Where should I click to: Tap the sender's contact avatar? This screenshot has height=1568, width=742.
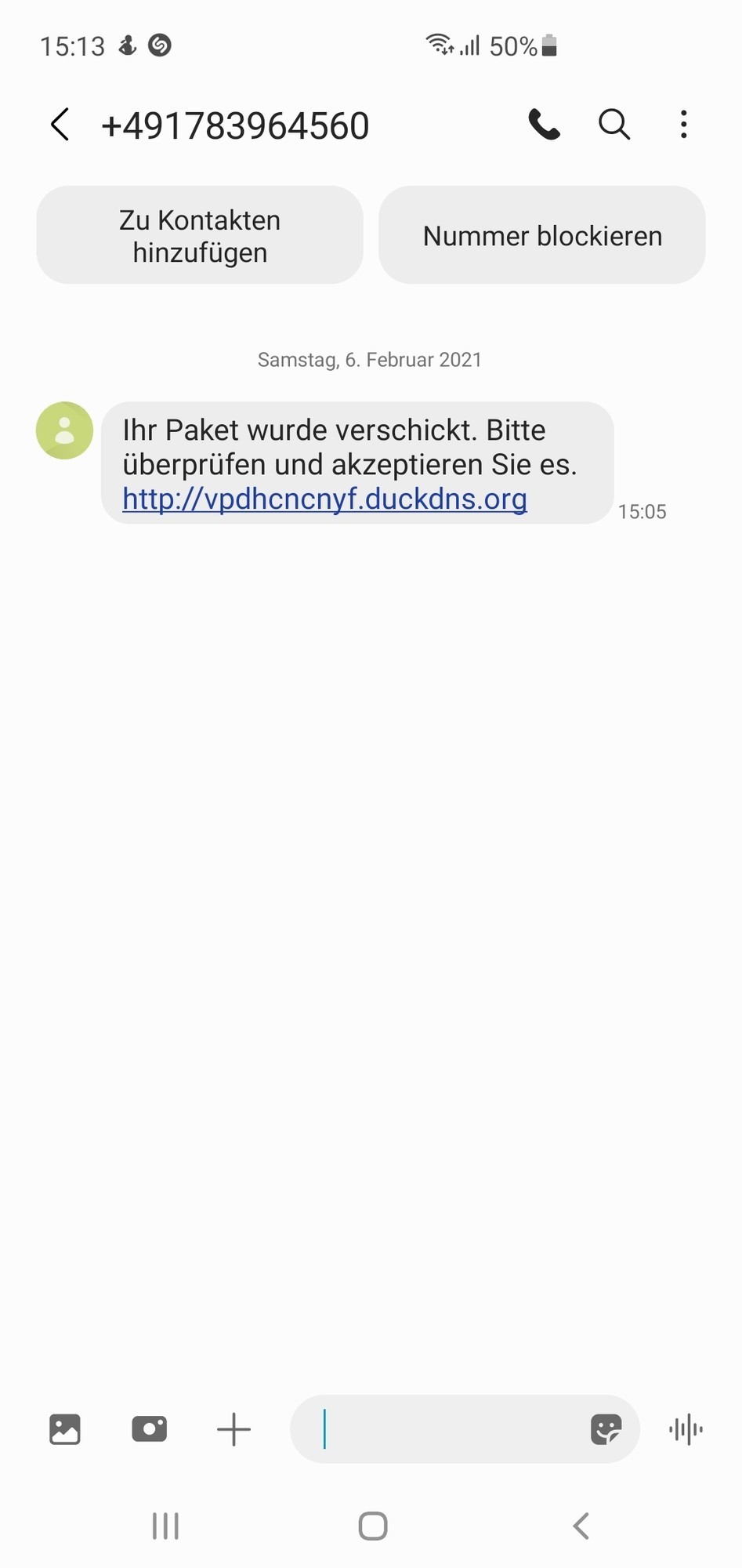pyautogui.click(x=64, y=430)
